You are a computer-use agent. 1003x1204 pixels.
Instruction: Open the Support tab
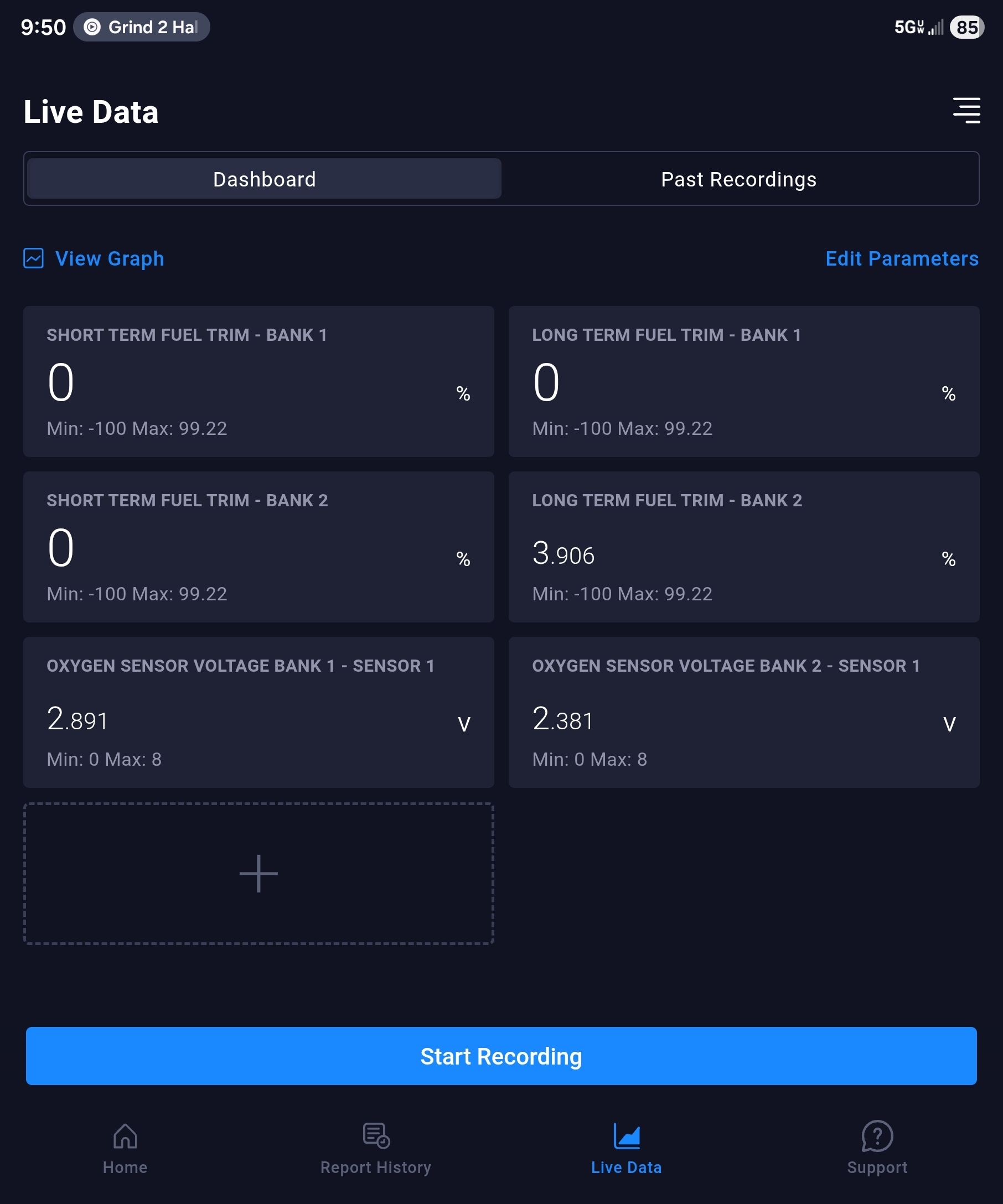(x=877, y=1148)
